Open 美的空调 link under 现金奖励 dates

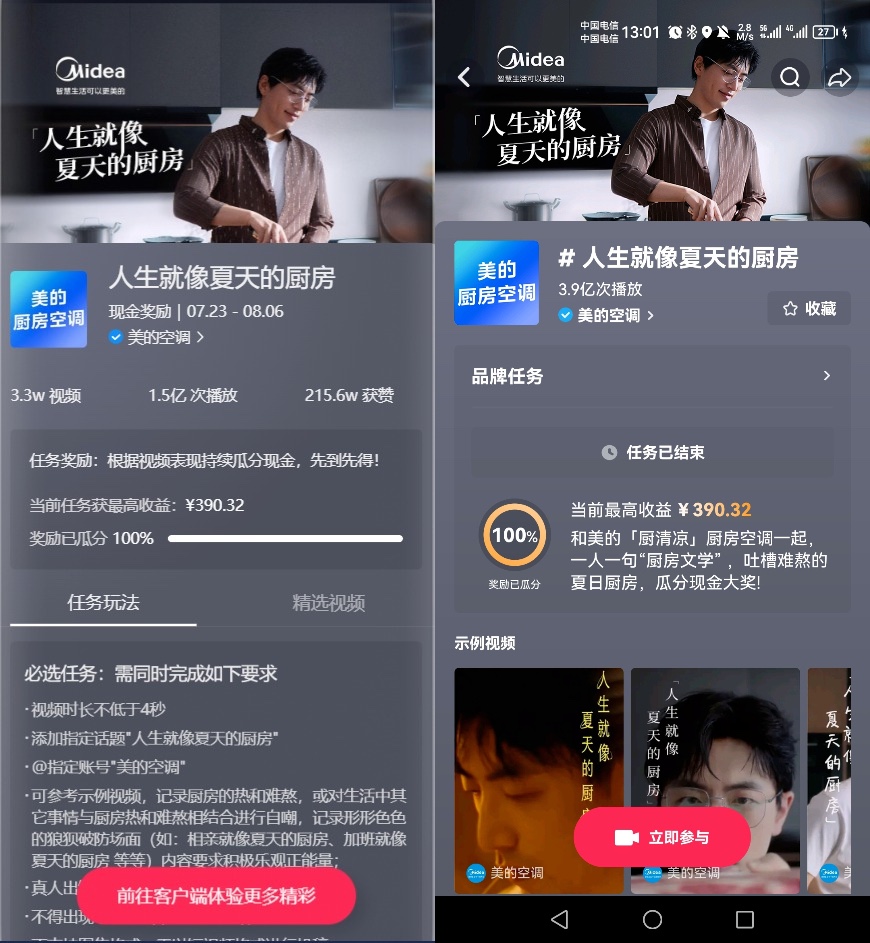[158, 337]
